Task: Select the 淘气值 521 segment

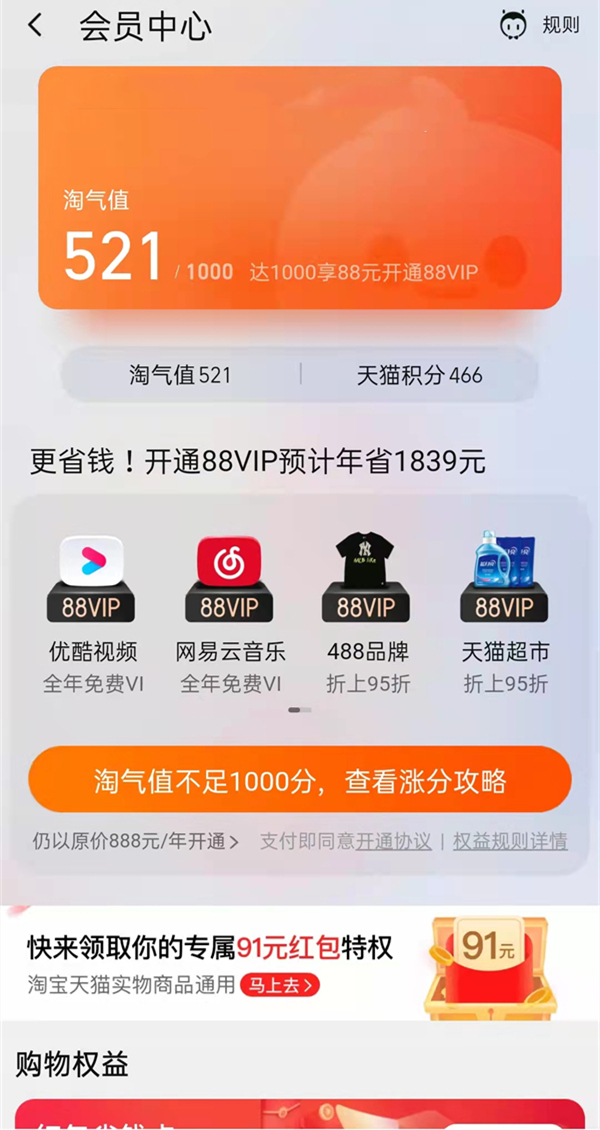Action: [x=180, y=375]
